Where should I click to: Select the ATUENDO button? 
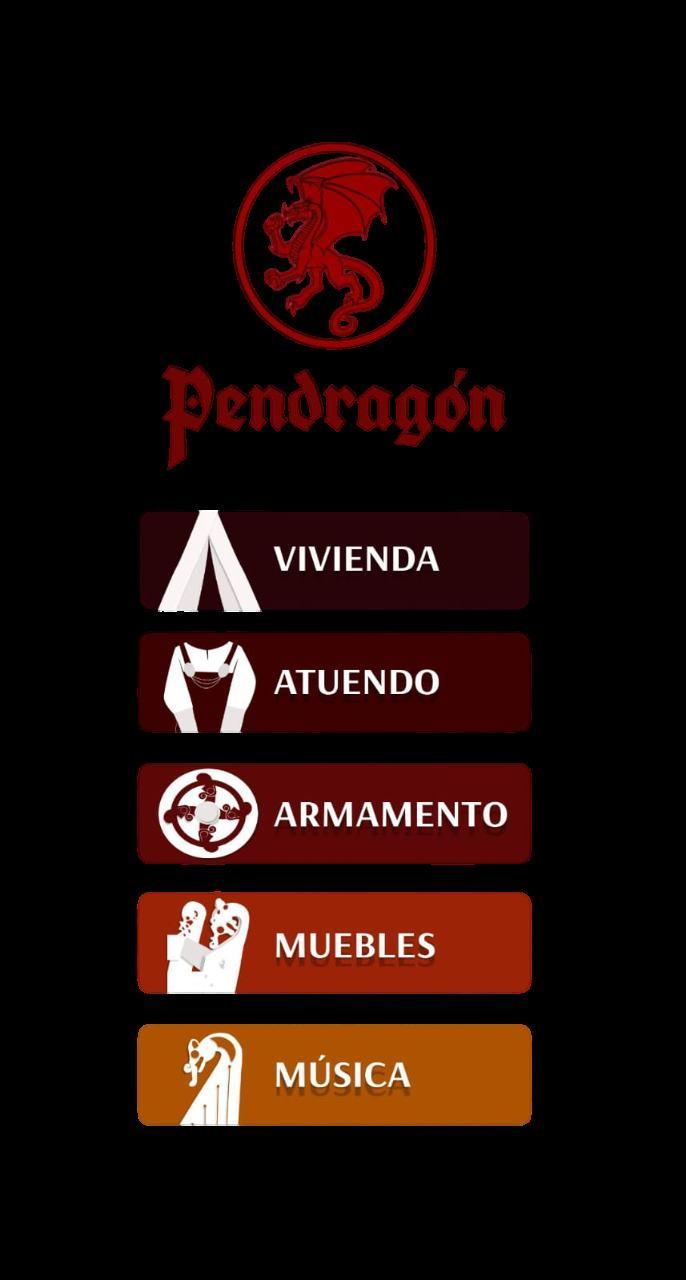[x=334, y=682]
